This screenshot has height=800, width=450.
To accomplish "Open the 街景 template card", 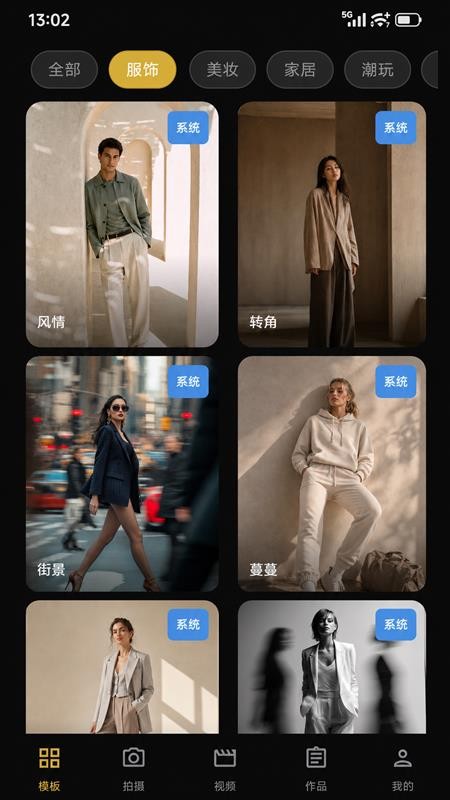I will (x=122, y=474).
